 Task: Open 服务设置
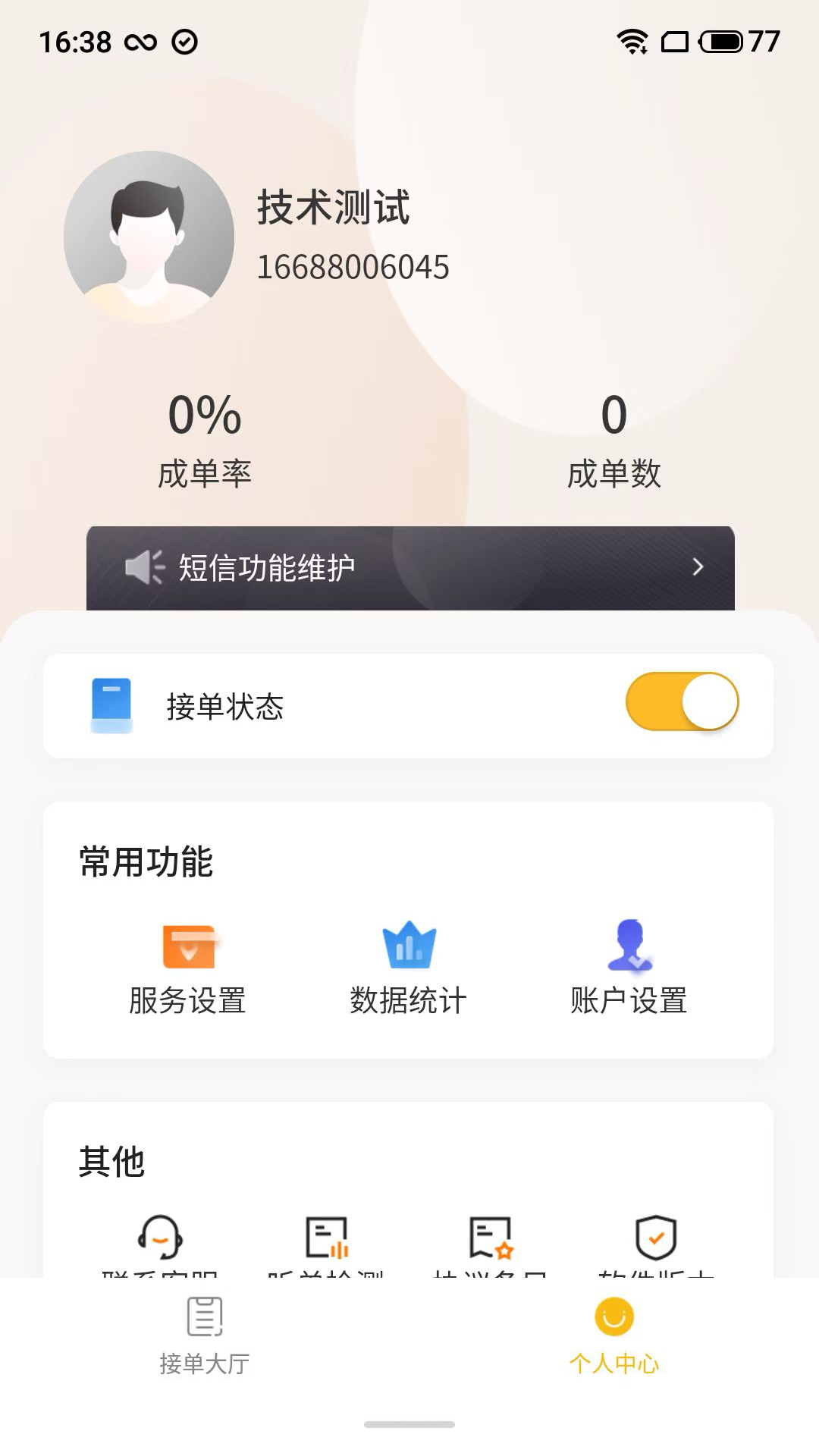[x=188, y=967]
